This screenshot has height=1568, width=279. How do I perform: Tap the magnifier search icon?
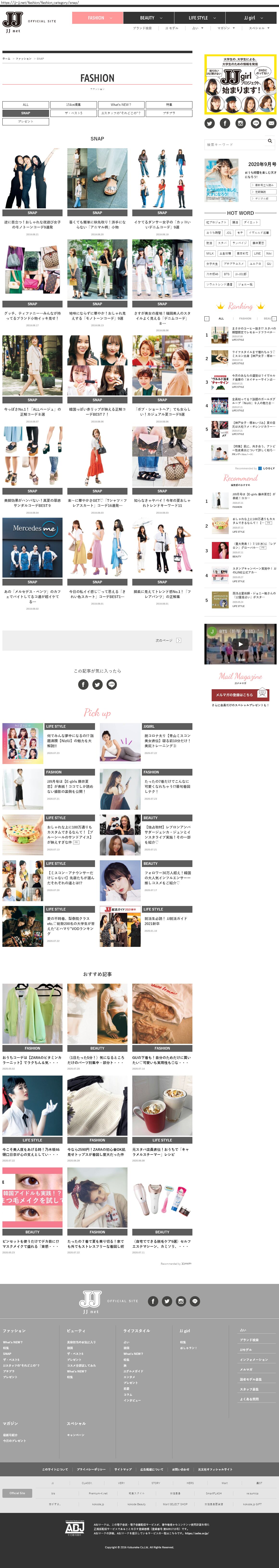coord(270,141)
